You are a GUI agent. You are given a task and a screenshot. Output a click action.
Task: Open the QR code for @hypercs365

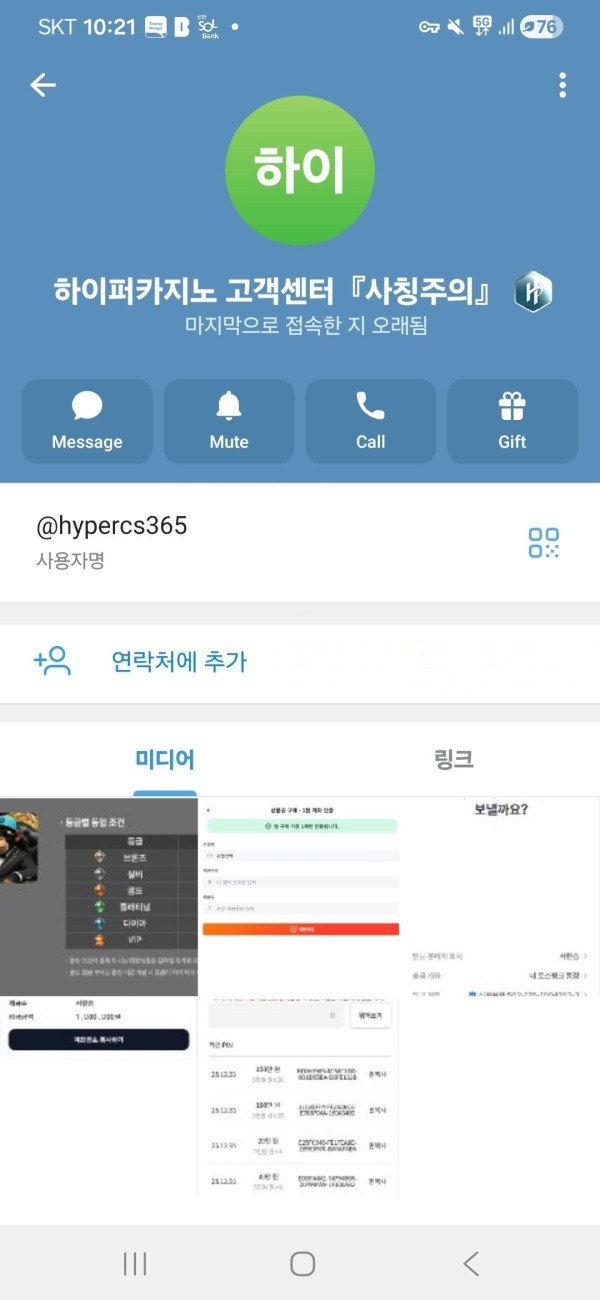coord(544,542)
